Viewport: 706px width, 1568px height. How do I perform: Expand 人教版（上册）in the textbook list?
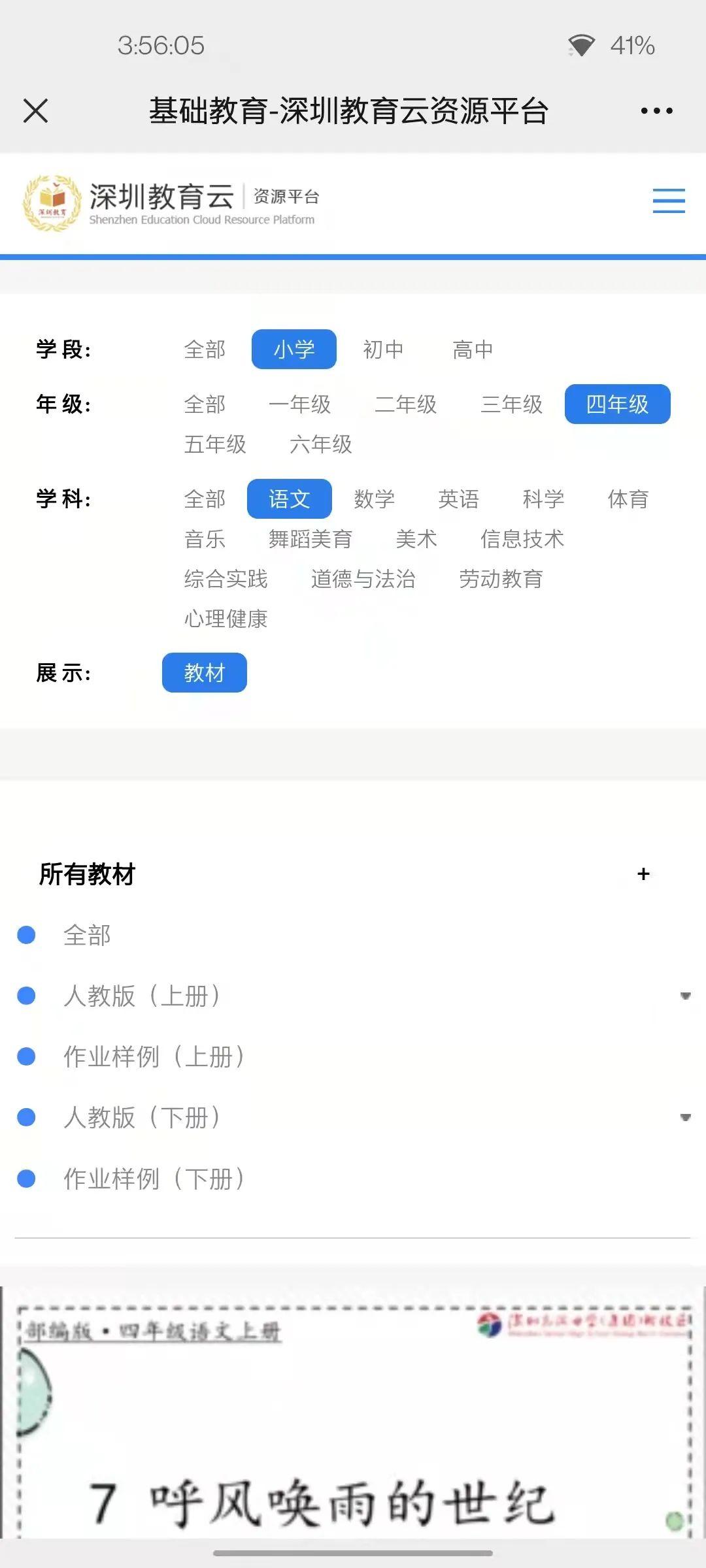pyautogui.click(x=685, y=996)
